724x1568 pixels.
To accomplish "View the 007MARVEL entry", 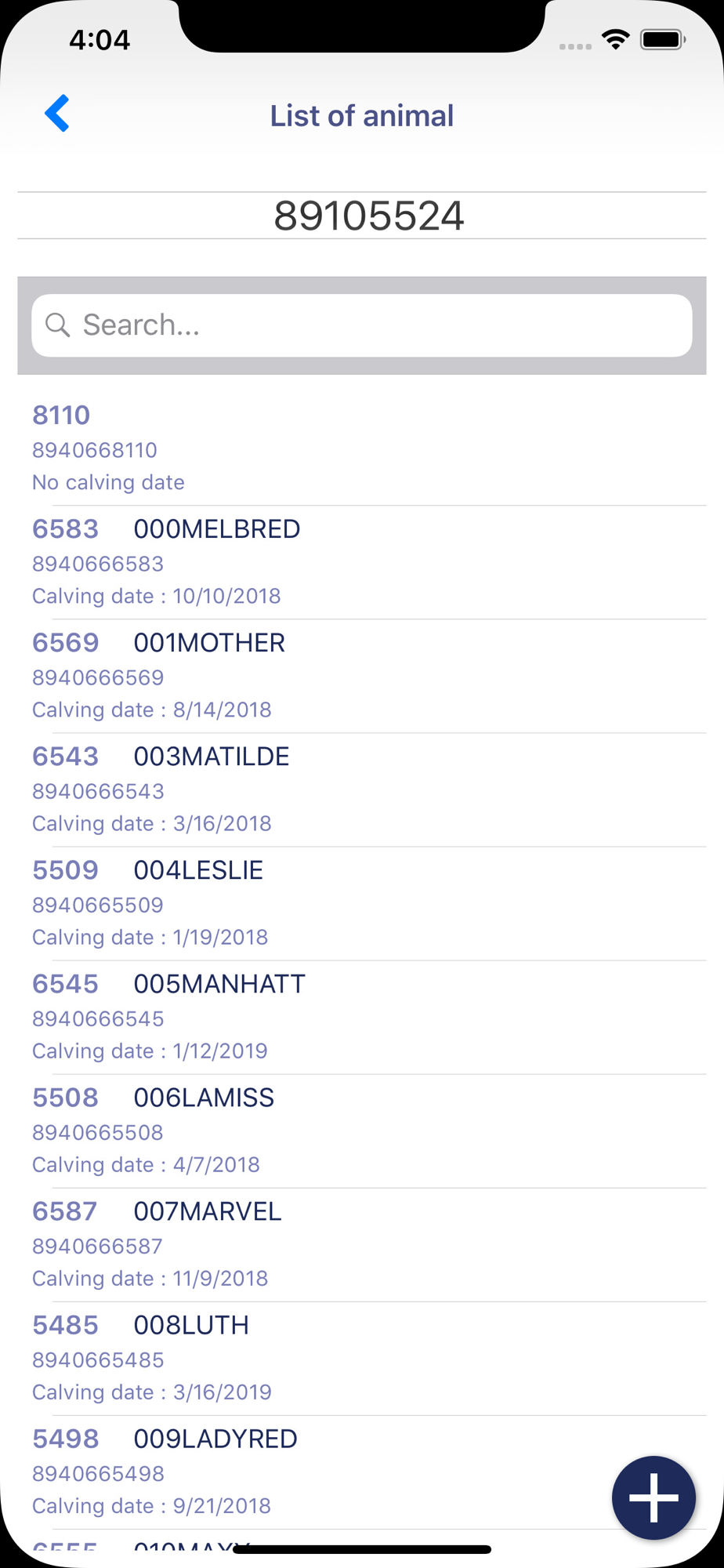I will pos(362,1244).
